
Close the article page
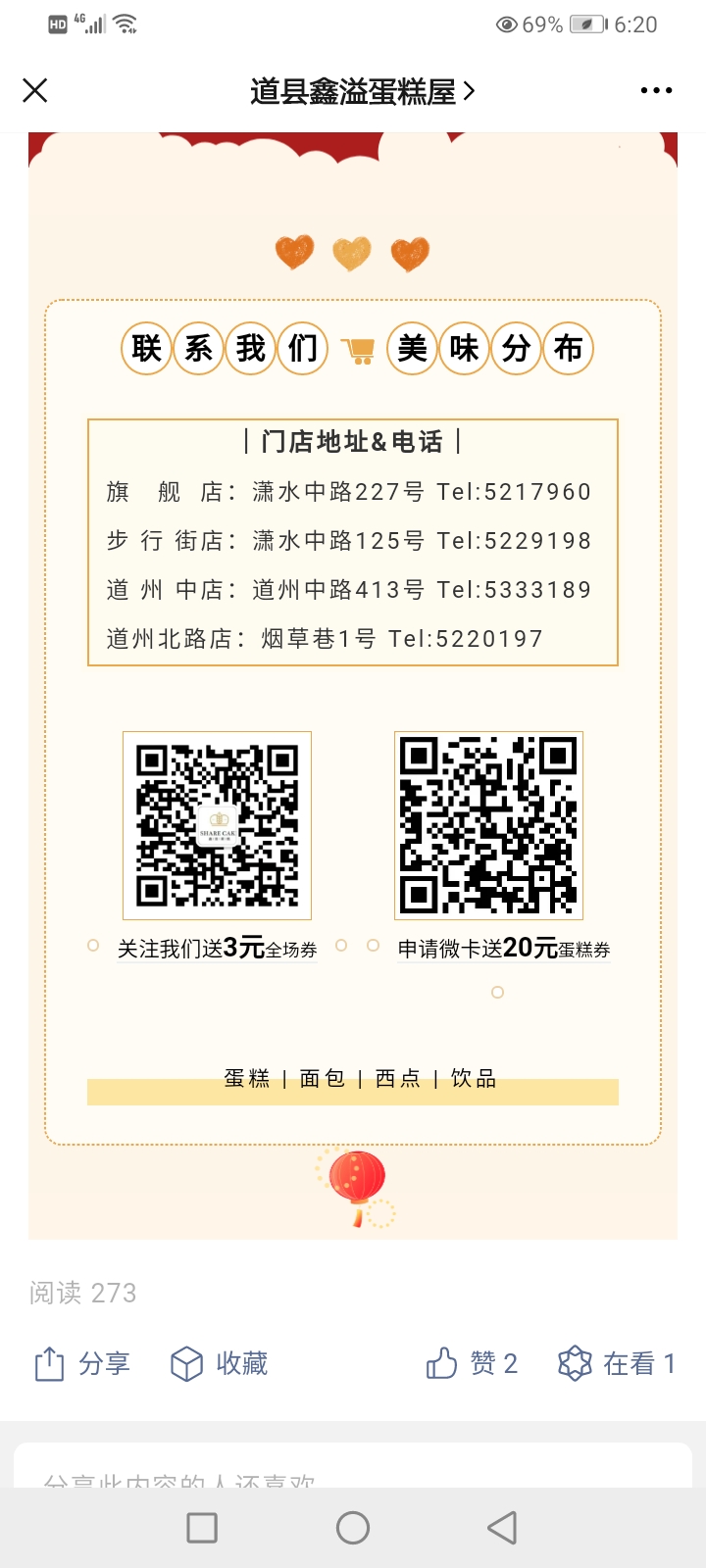tap(35, 91)
